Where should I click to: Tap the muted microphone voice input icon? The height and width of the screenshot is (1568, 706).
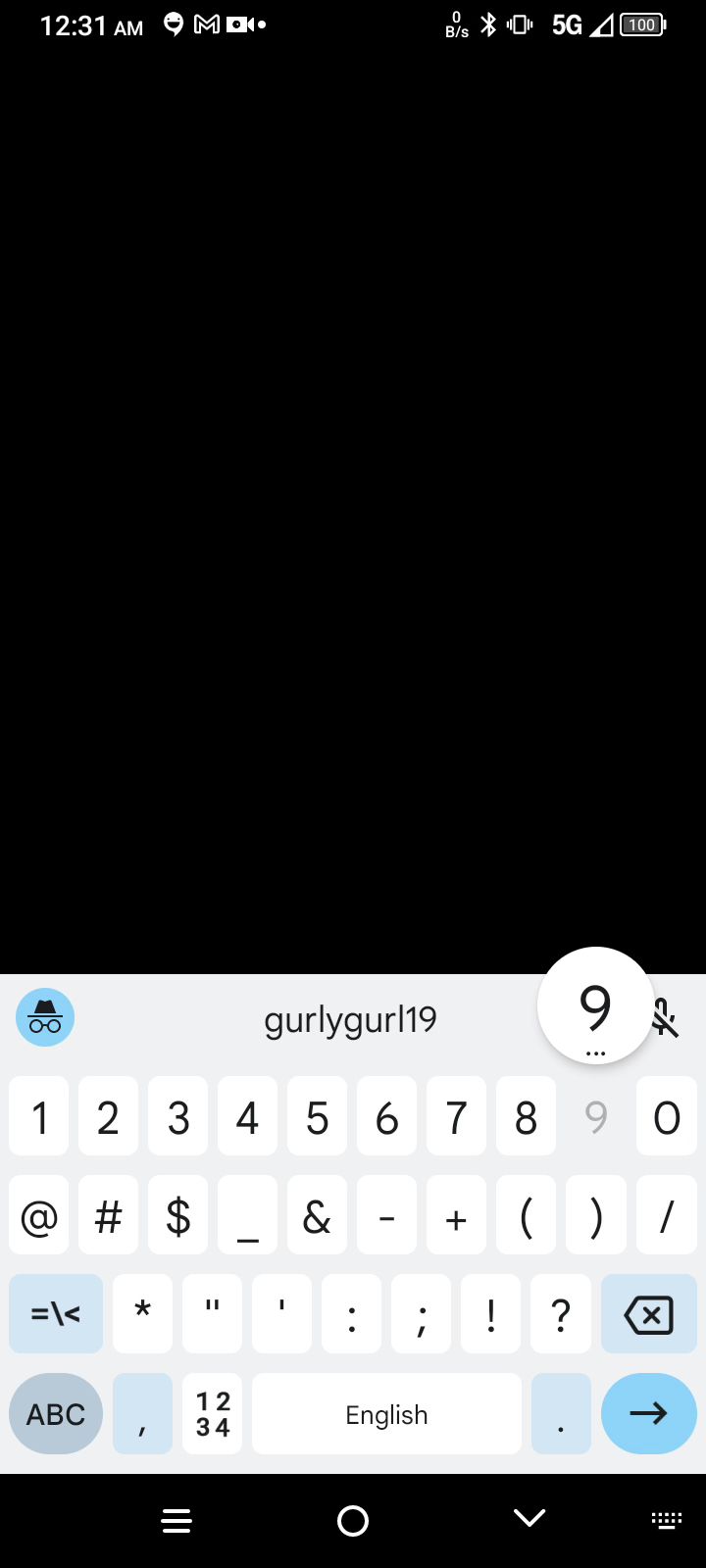click(x=665, y=1018)
